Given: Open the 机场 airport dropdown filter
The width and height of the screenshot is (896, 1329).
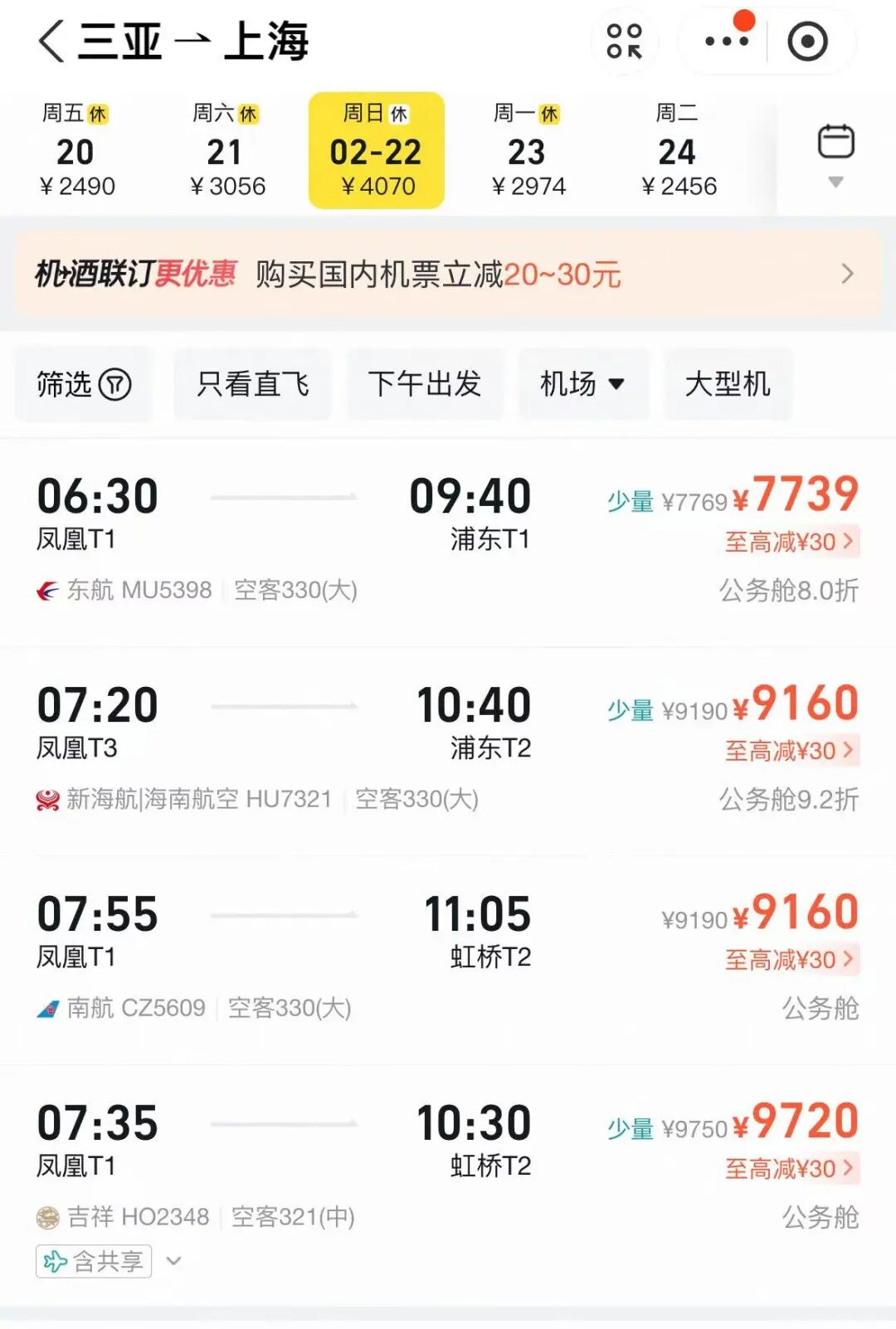Looking at the screenshot, I should click(x=582, y=384).
